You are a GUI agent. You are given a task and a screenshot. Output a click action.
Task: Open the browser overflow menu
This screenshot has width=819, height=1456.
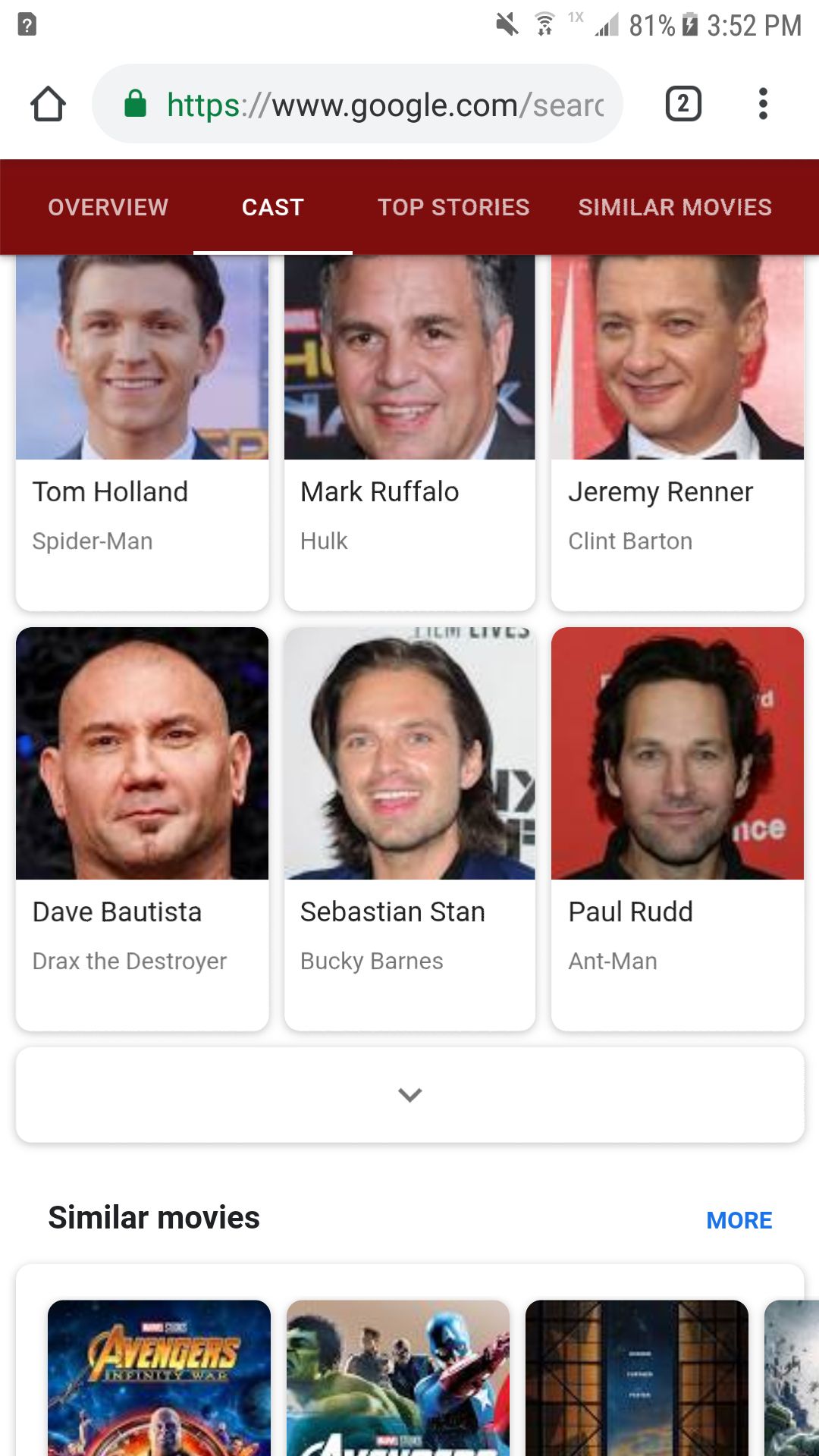click(763, 104)
